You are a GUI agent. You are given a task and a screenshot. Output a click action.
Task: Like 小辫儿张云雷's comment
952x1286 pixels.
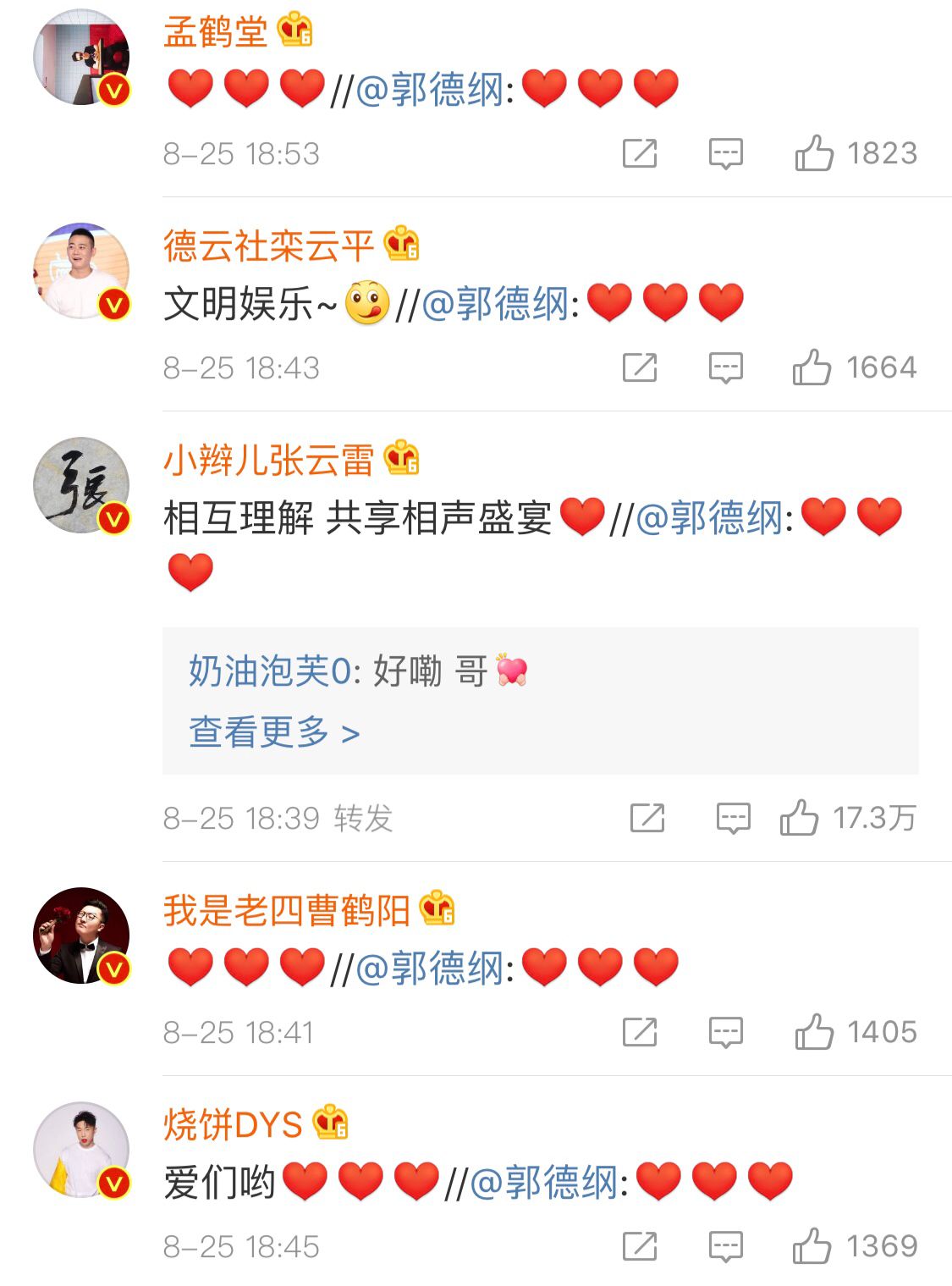click(x=800, y=818)
